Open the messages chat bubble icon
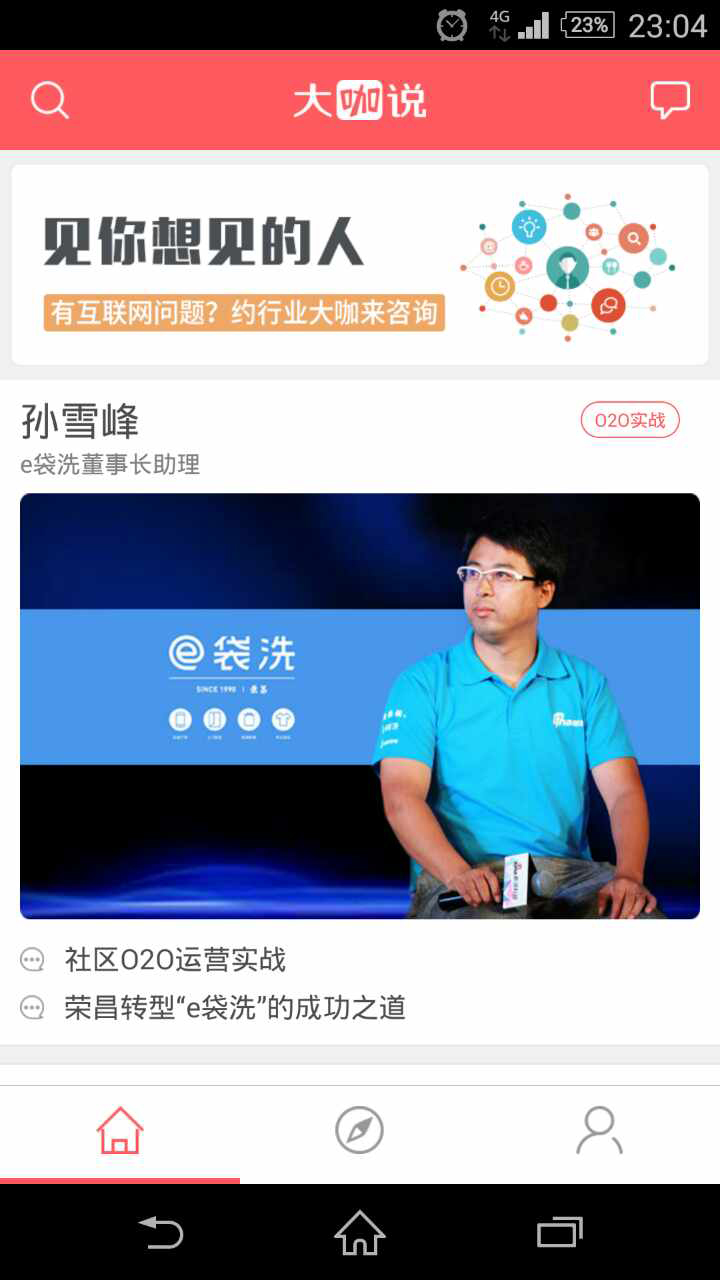The image size is (720, 1280). click(669, 100)
